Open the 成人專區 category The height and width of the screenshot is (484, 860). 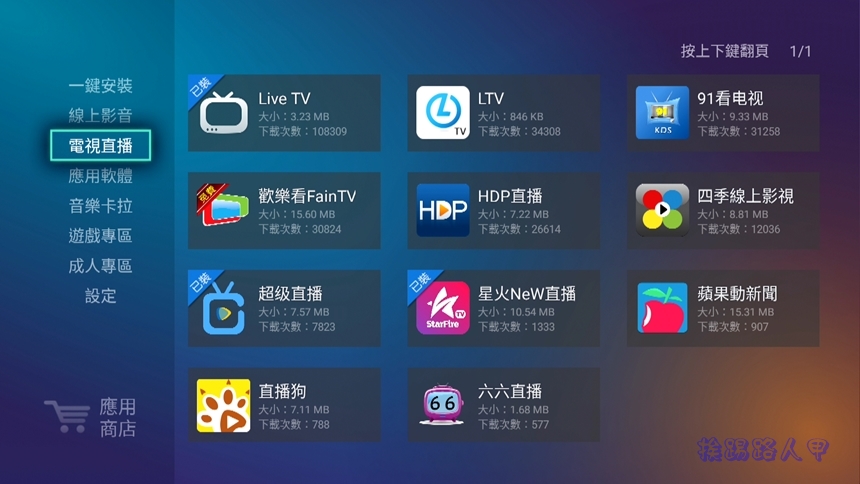coord(100,266)
